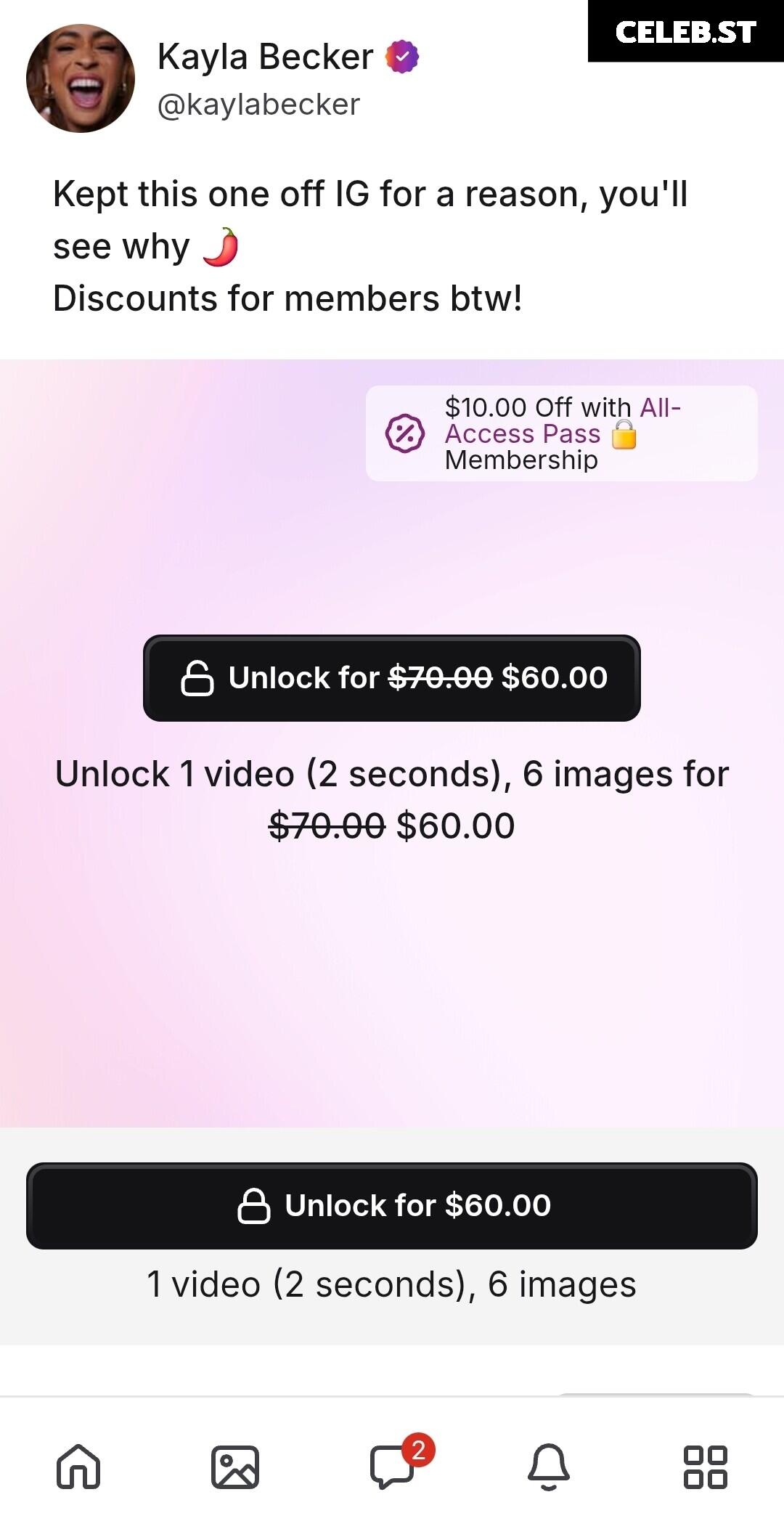Unlock post with the $70.00 $60.00 button
Image resolution: width=784 pixels, height=1537 pixels.
(392, 678)
